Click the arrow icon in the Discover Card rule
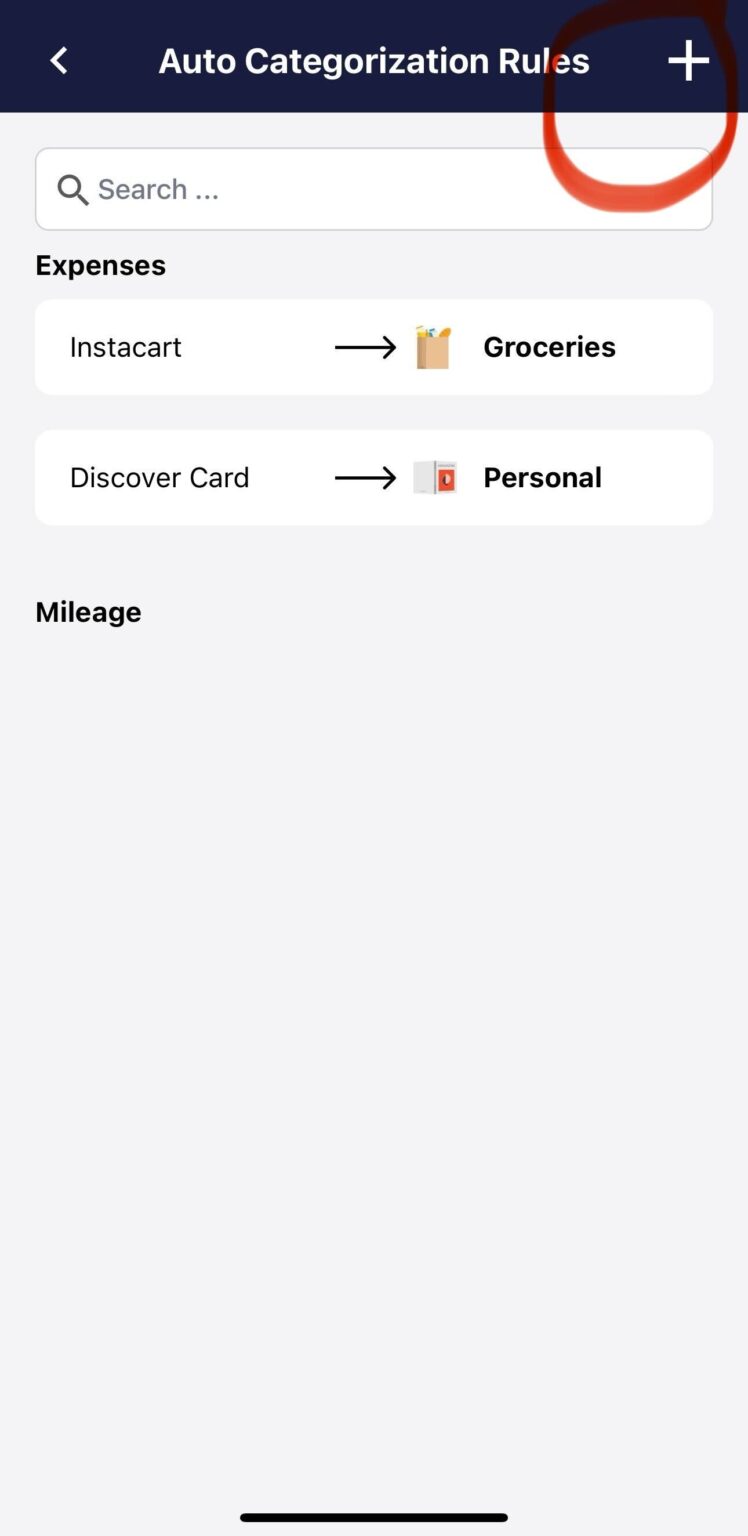 pyautogui.click(x=366, y=477)
